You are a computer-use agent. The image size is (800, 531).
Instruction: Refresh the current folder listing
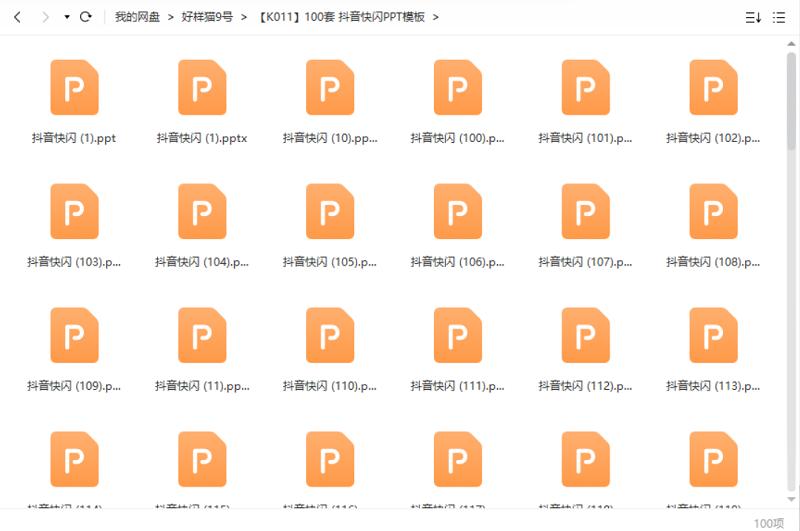(86, 17)
